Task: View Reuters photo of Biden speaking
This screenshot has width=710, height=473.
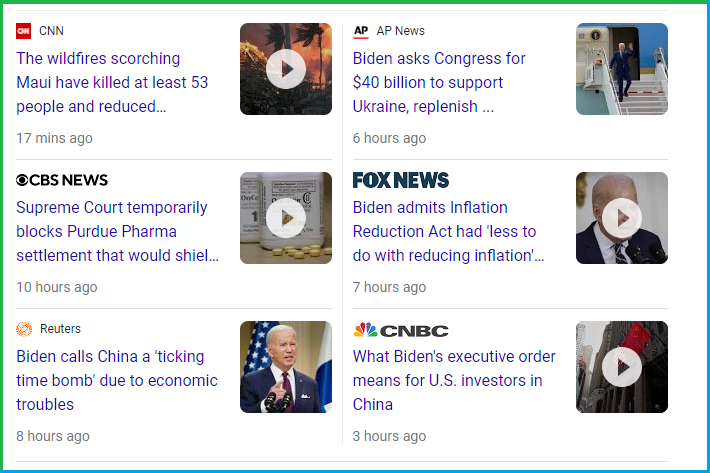Action: [285, 367]
